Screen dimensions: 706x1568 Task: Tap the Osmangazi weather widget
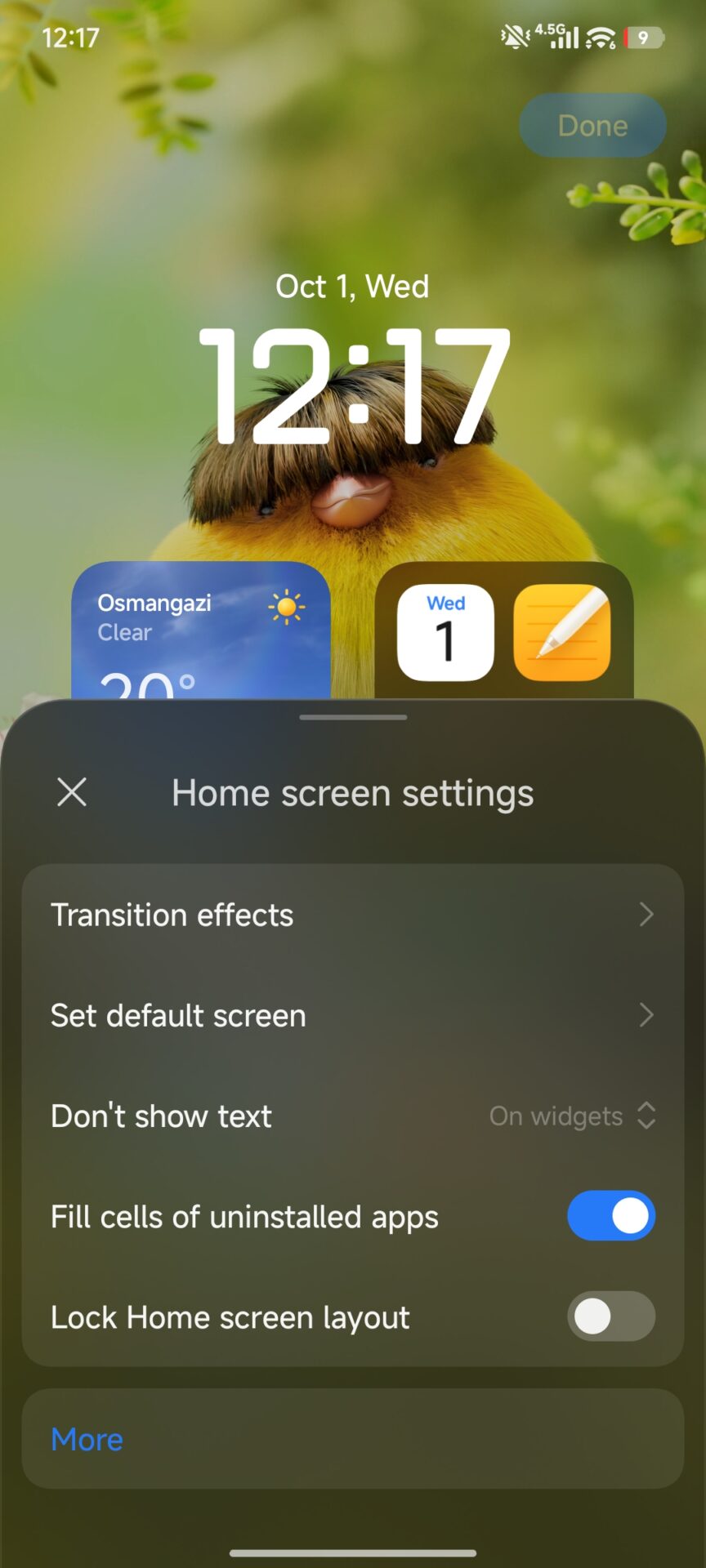tap(200, 630)
